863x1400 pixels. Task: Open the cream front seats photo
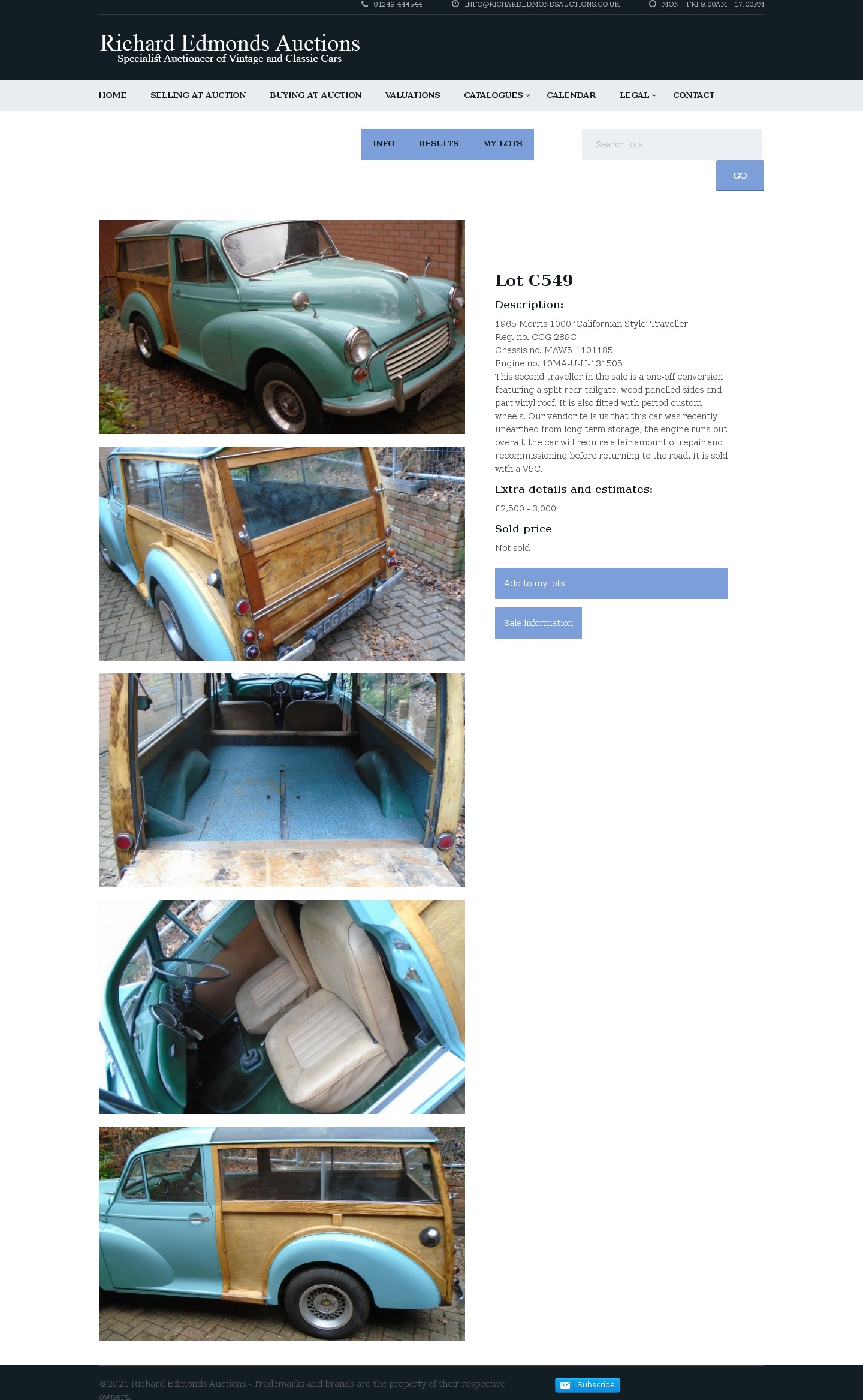(282, 1007)
